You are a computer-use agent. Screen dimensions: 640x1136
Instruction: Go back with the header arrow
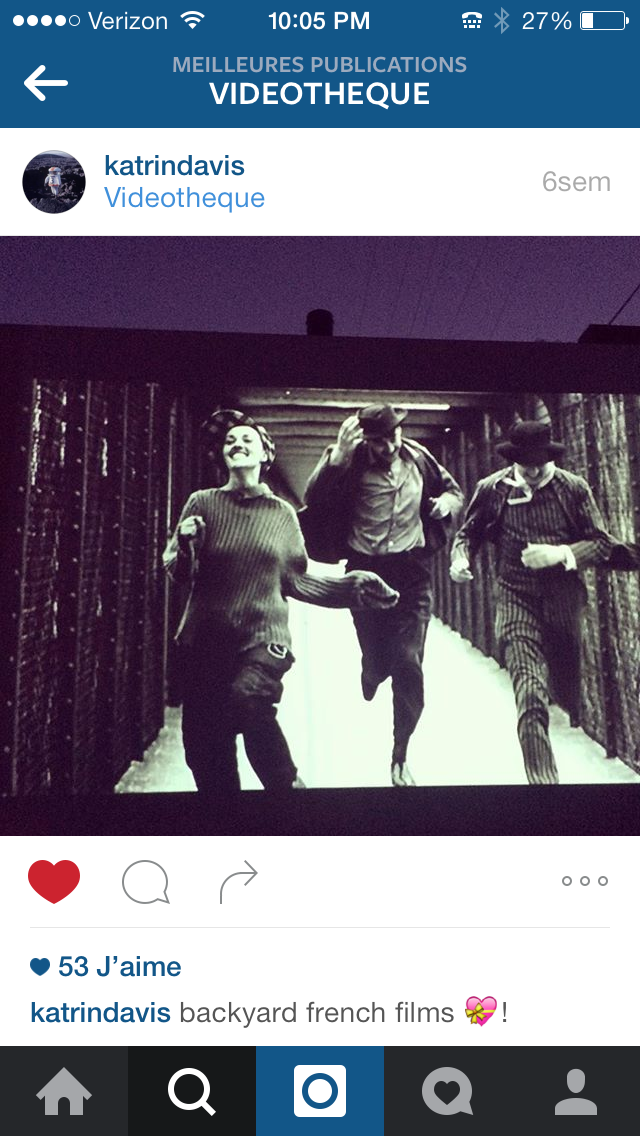[46, 83]
